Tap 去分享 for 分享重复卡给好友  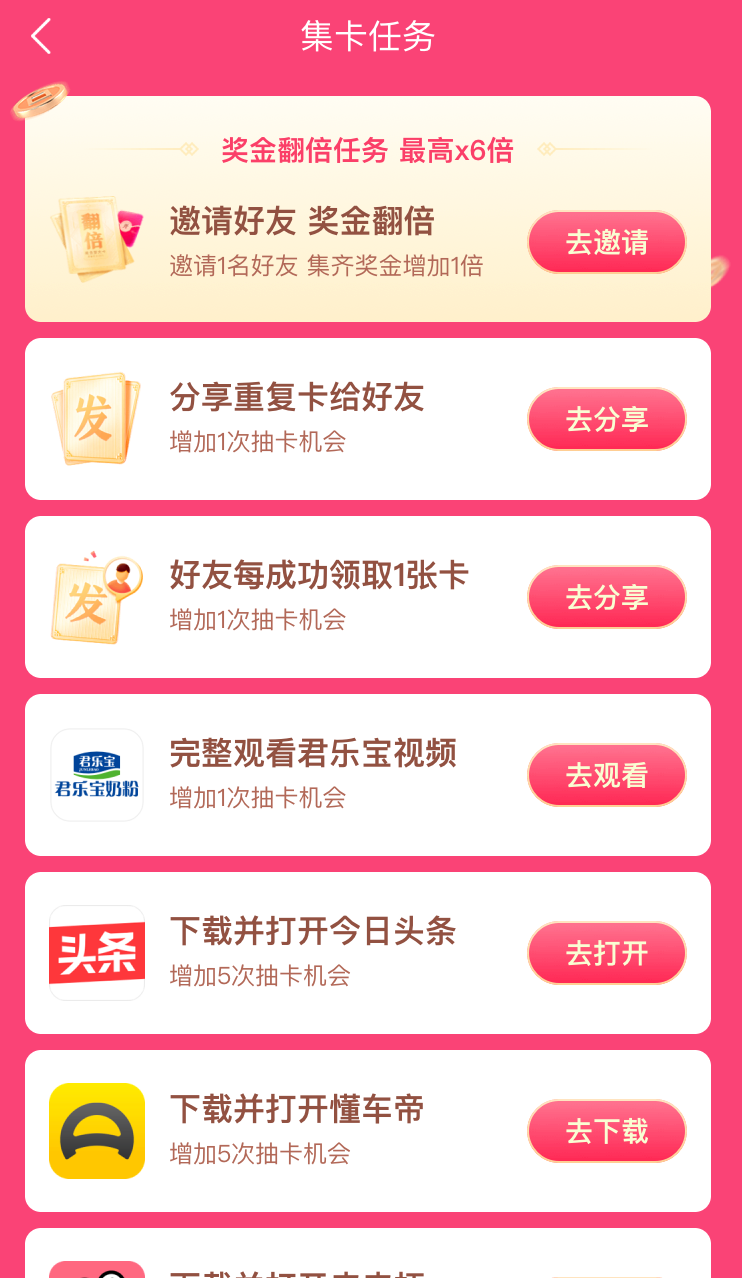click(x=607, y=419)
